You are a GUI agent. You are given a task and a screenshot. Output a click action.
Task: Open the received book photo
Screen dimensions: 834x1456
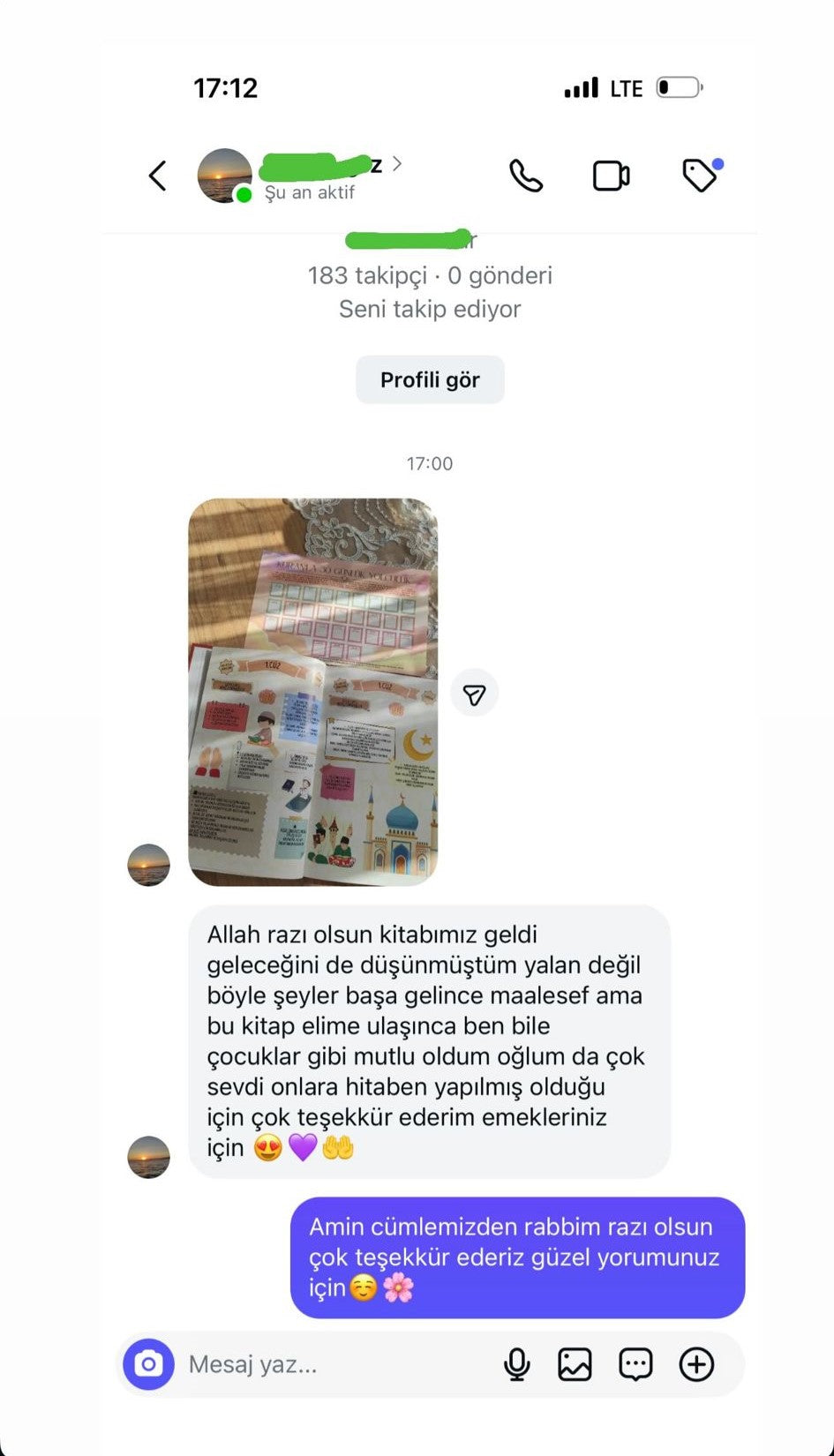click(x=313, y=692)
